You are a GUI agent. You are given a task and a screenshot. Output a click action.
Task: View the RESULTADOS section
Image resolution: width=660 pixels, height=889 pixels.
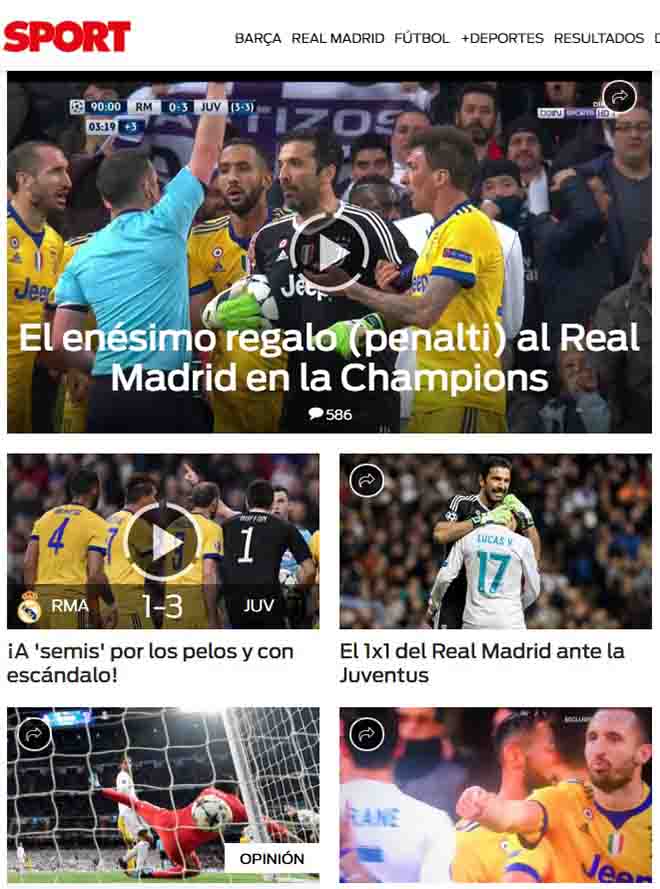pos(598,38)
